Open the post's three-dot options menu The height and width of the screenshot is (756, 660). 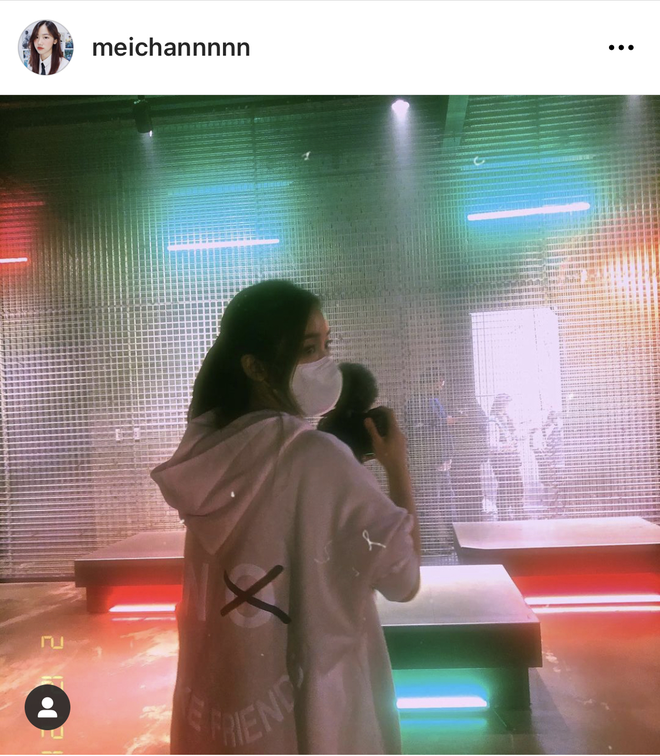click(620, 48)
